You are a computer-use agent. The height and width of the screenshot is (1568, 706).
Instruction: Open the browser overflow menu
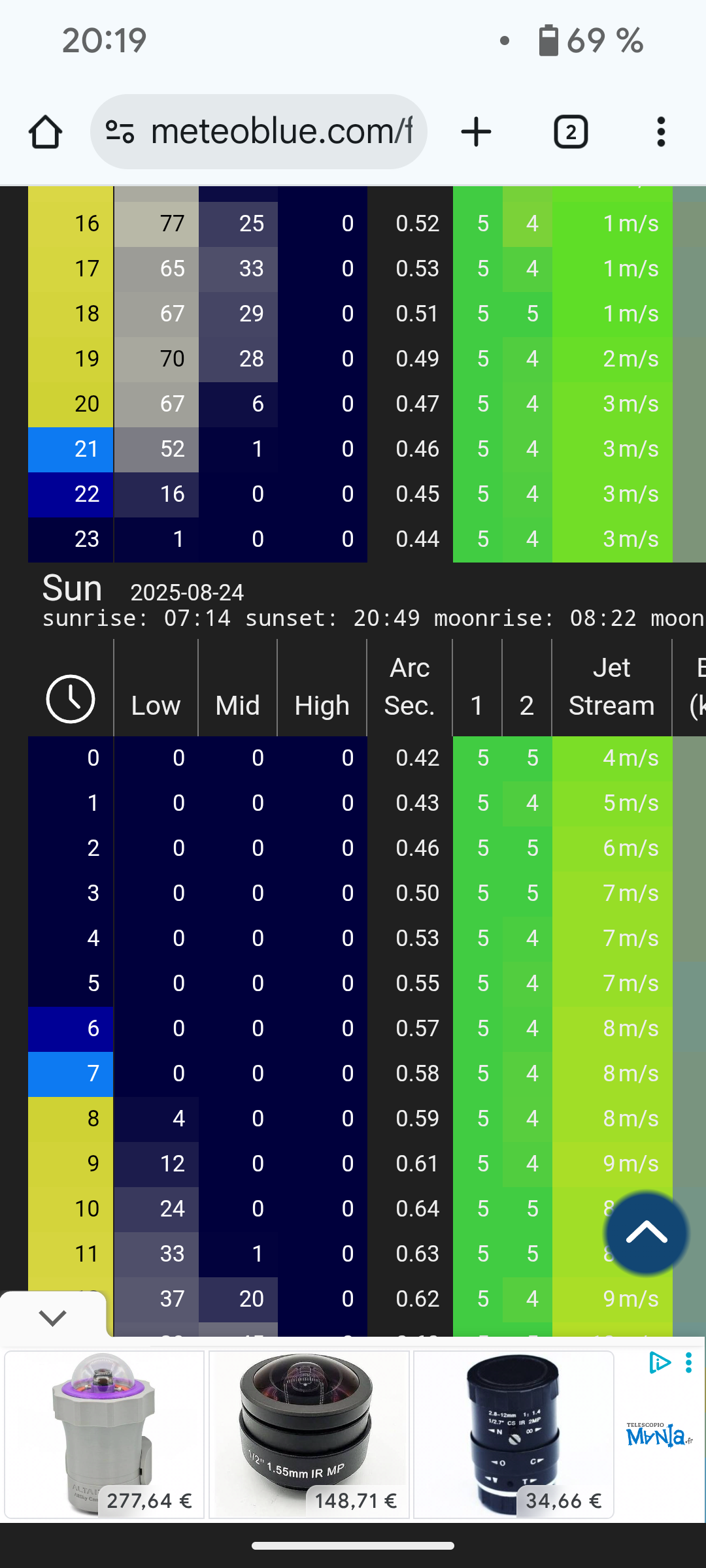tap(661, 132)
